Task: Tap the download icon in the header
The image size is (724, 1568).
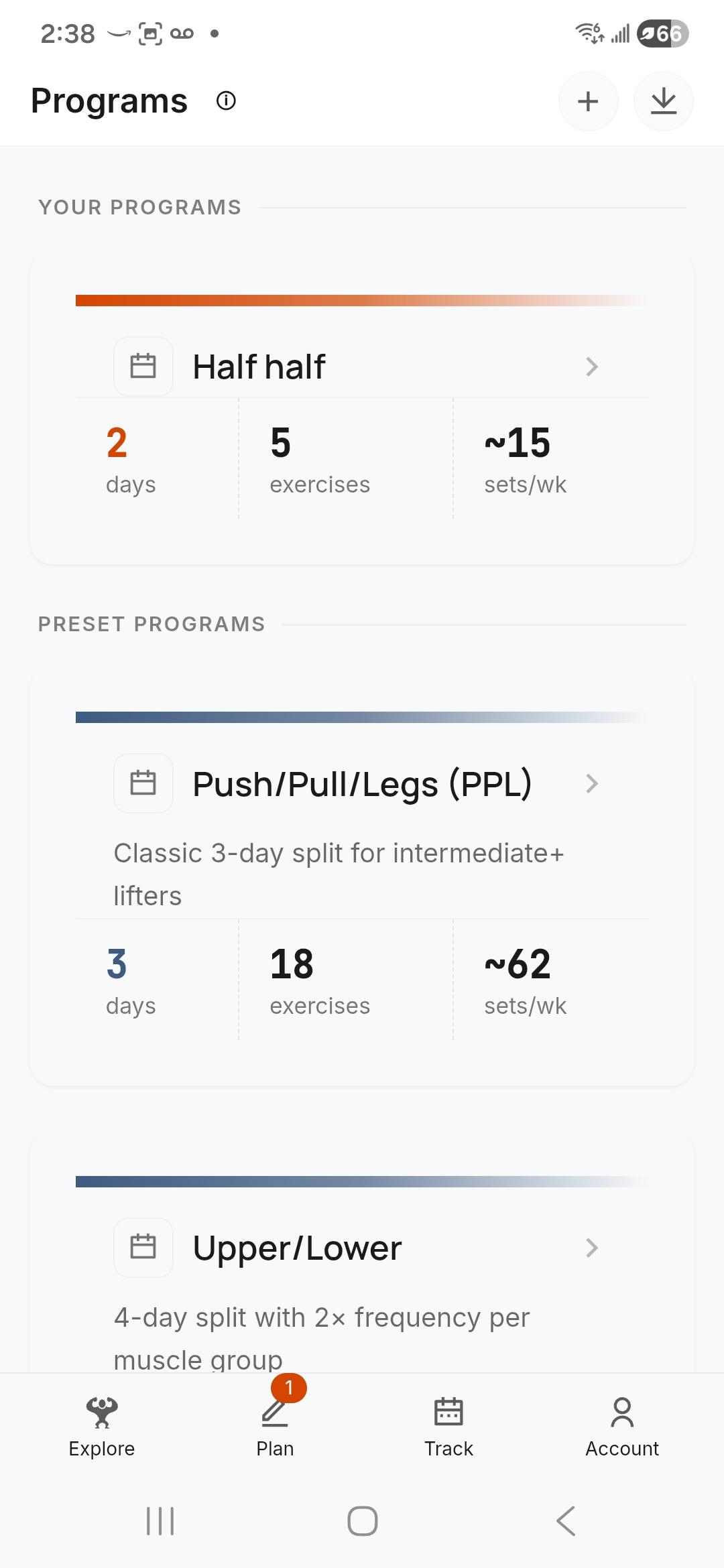Action: pyautogui.click(x=663, y=101)
